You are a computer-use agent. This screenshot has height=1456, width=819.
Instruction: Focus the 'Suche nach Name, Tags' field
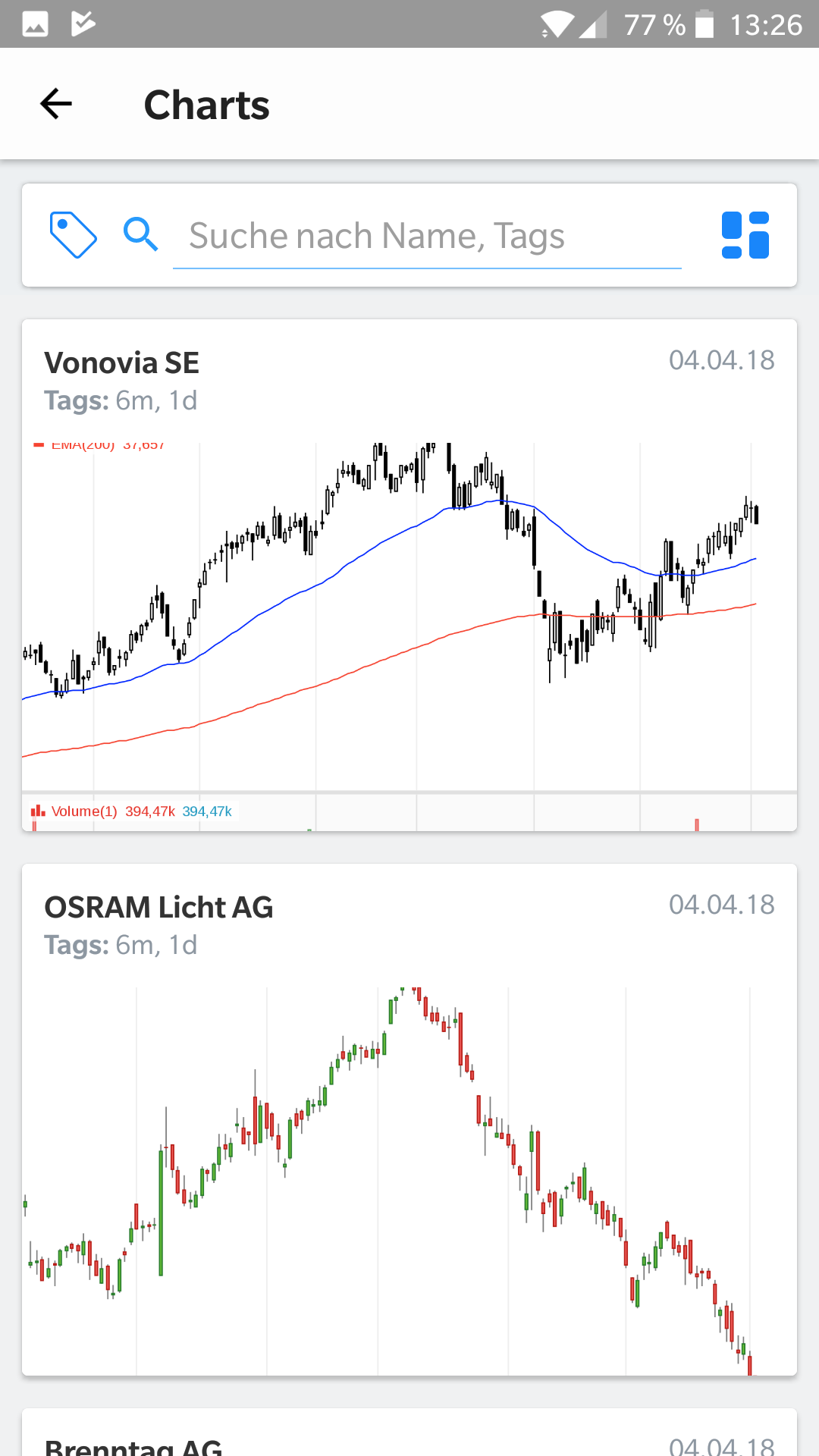427,236
